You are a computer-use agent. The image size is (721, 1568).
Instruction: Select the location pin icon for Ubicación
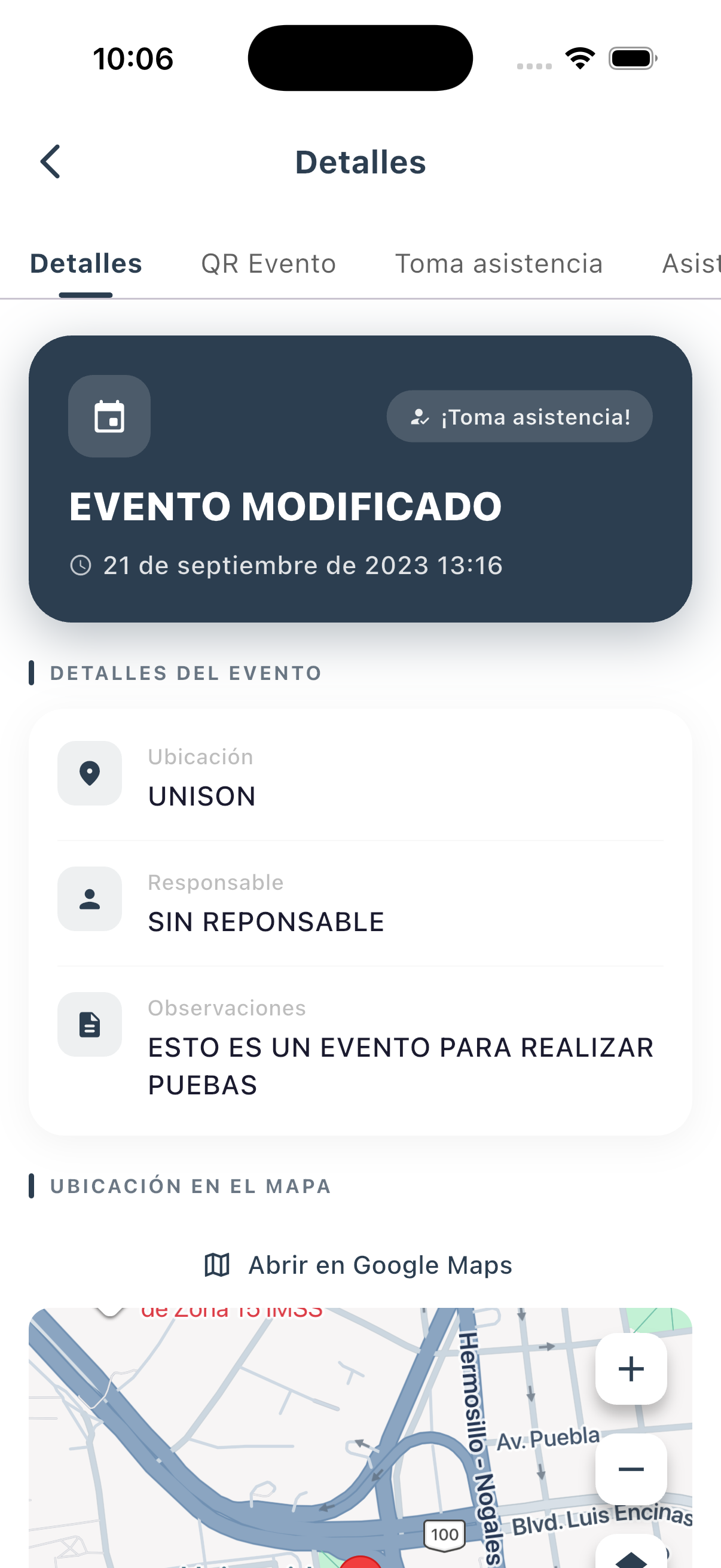pyautogui.click(x=89, y=773)
